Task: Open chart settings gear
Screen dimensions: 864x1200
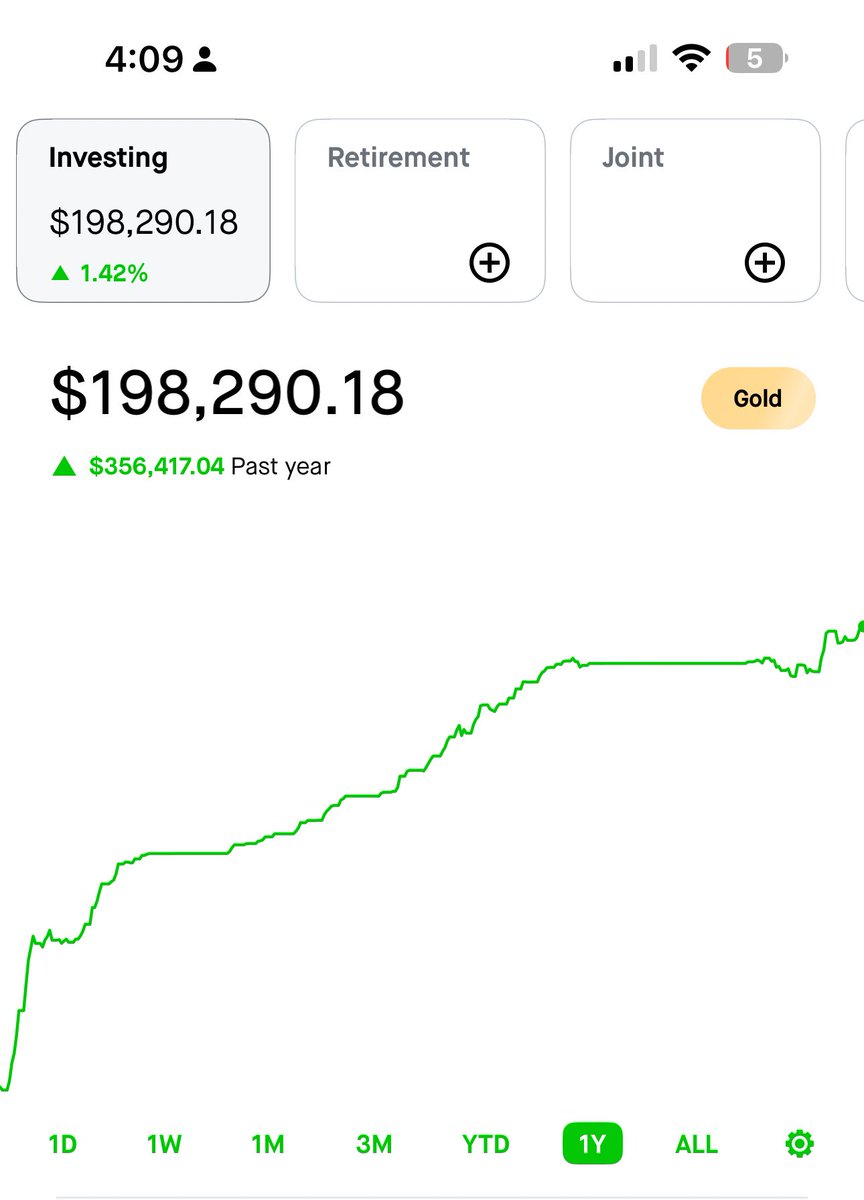Action: click(x=800, y=1144)
